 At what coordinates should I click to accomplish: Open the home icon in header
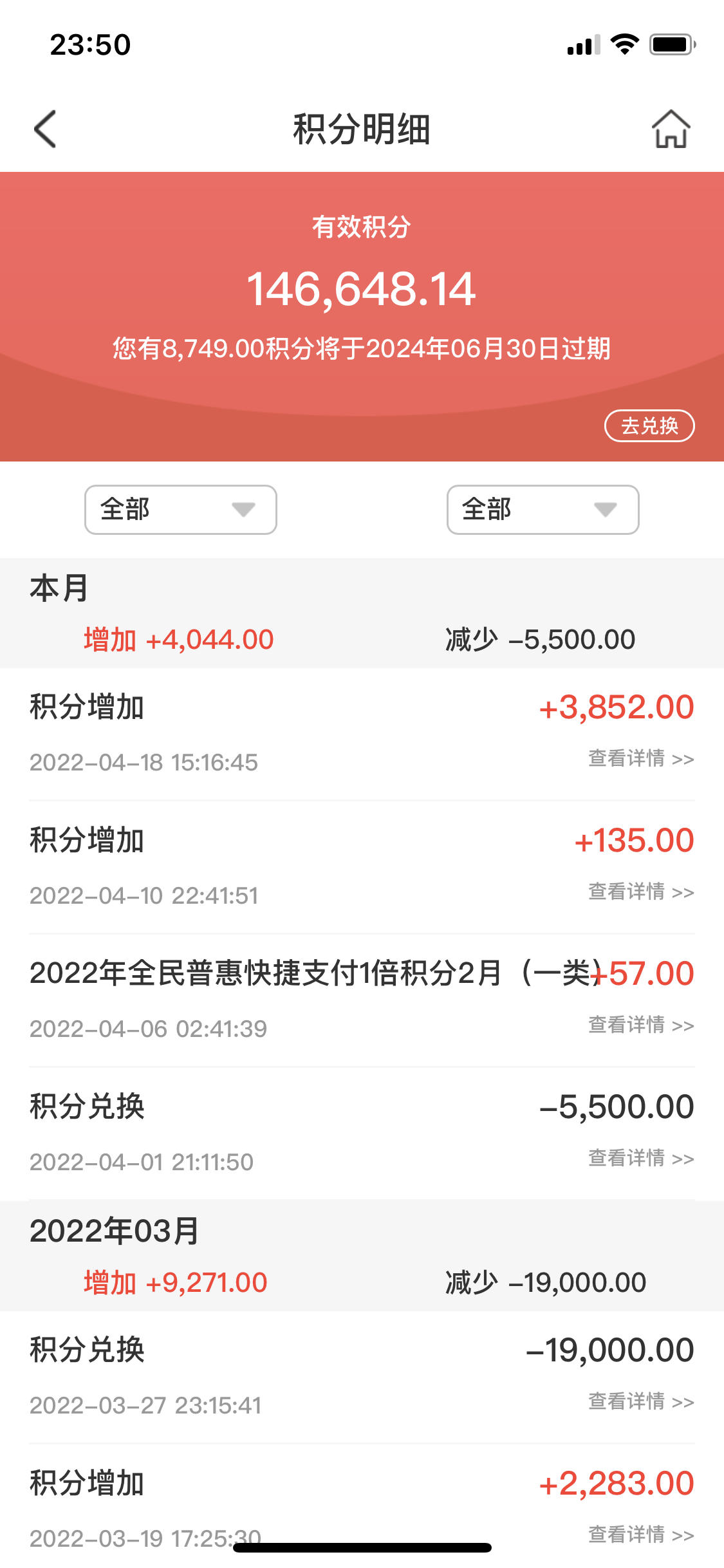pyautogui.click(x=671, y=129)
